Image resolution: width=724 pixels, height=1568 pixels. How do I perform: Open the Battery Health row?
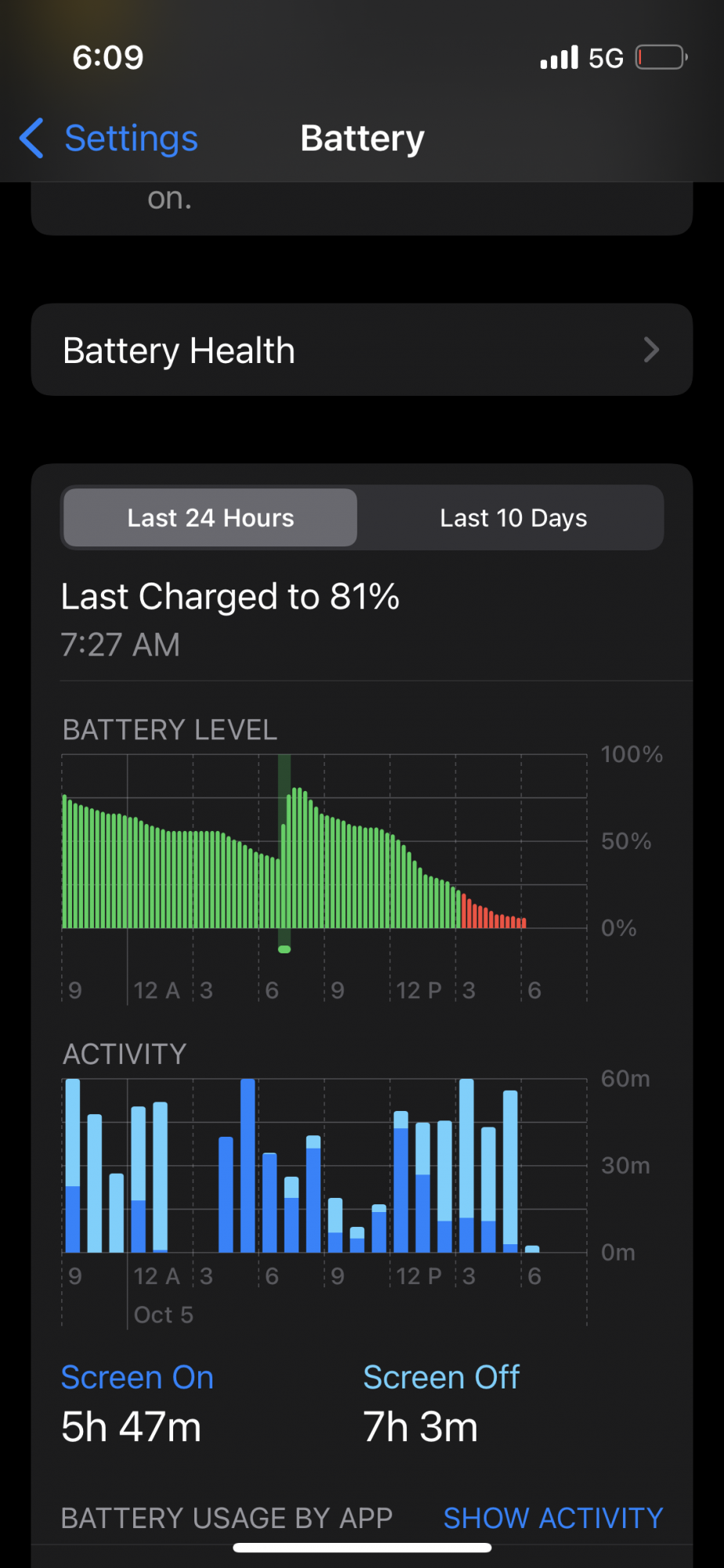tap(362, 350)
